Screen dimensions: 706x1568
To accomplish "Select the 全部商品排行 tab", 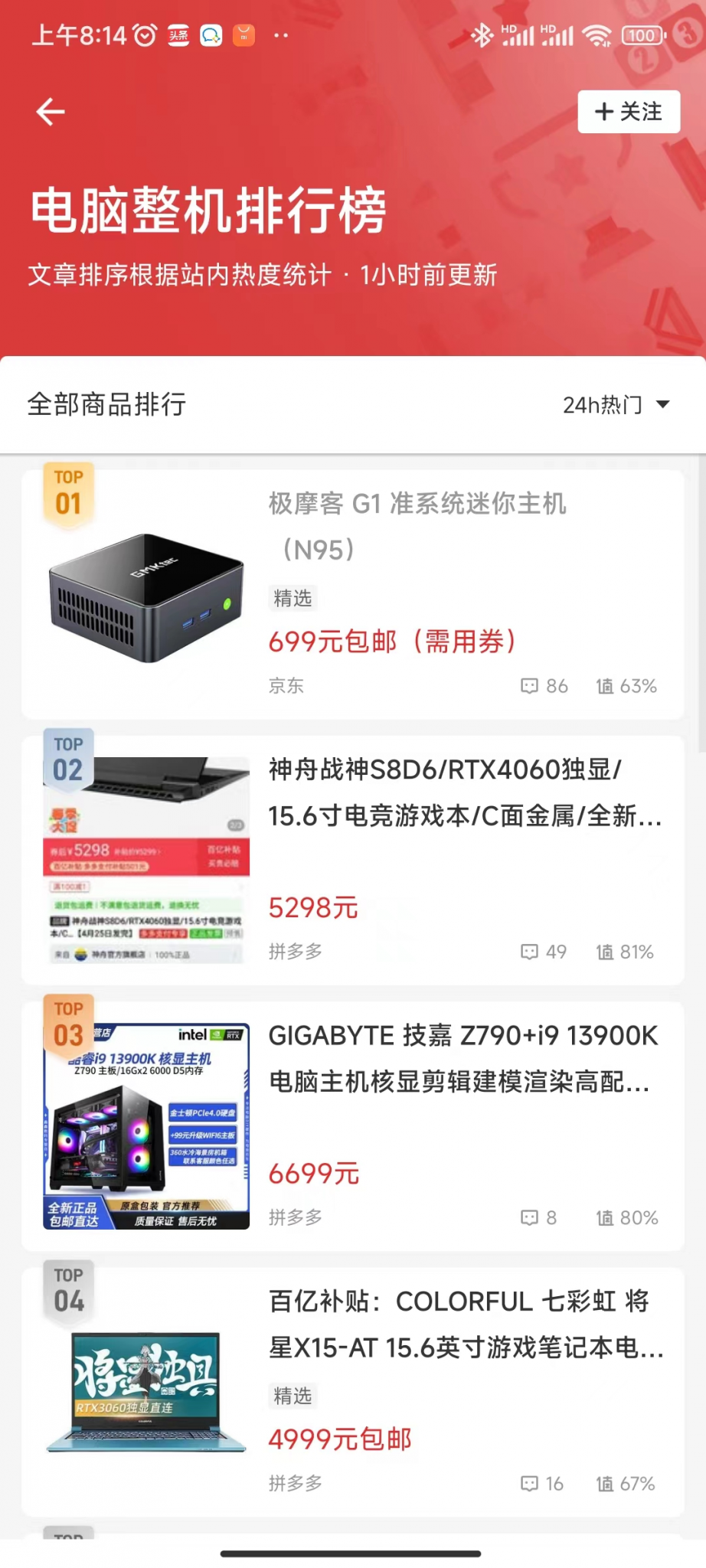I will [x=106, y=404].
